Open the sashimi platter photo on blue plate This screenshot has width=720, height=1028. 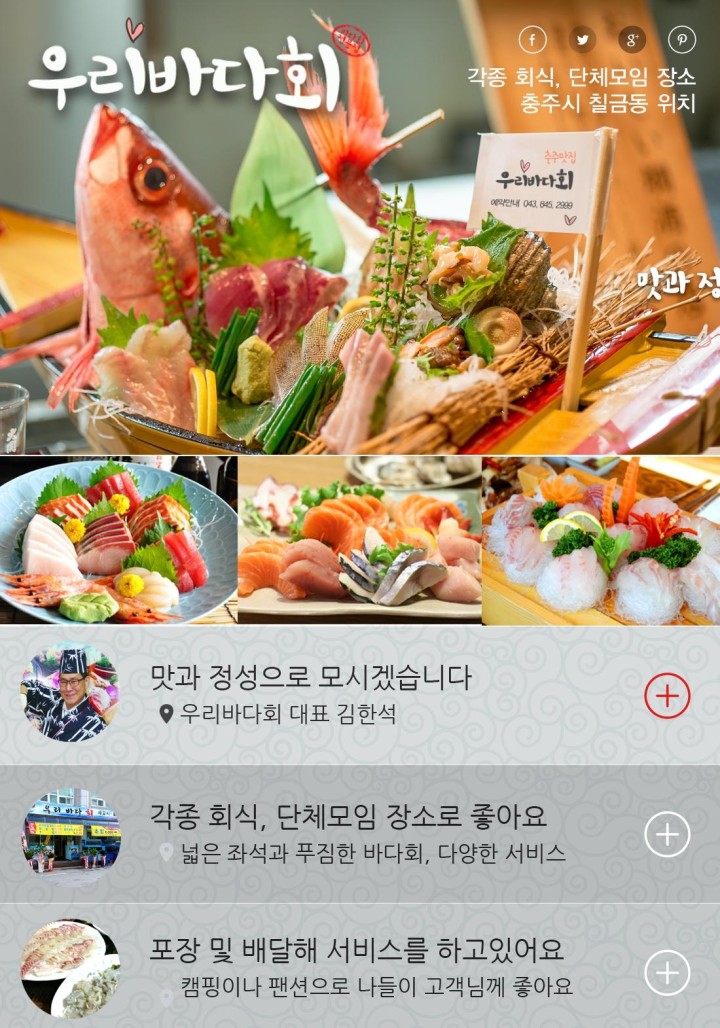[x=118, y=541]
